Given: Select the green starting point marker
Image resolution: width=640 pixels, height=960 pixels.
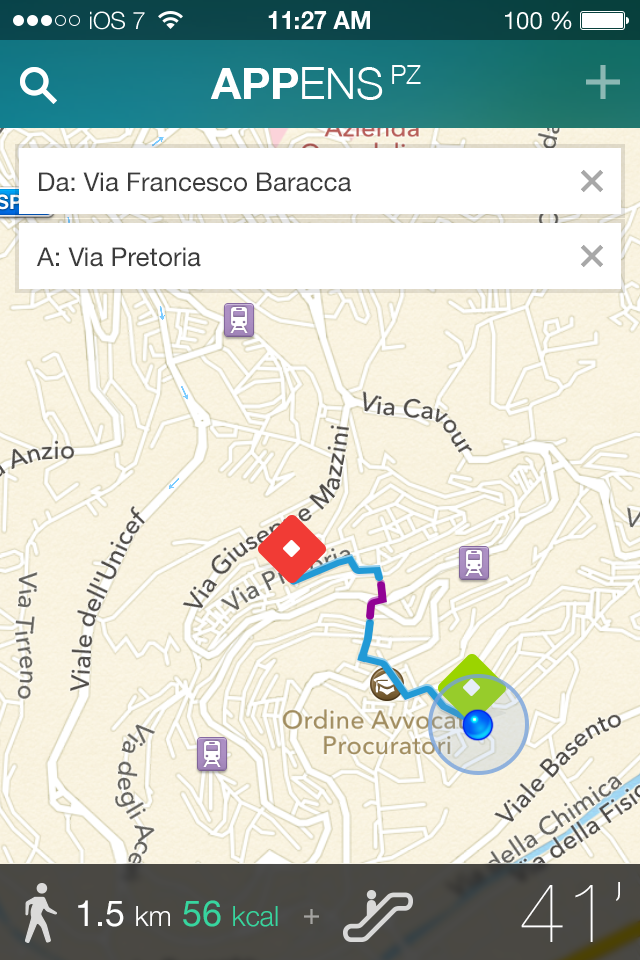Looking at the screenshot, I should click(x=470, y=683).
